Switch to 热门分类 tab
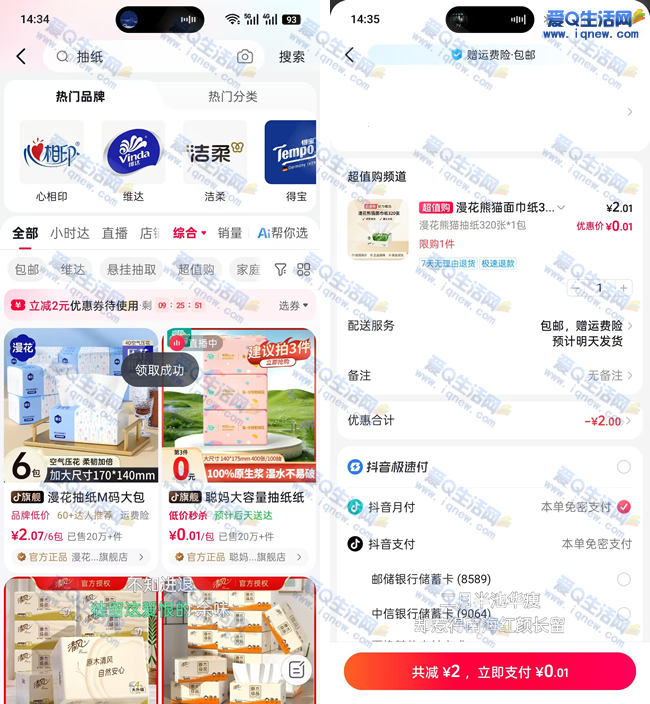650x704 pixels. pyautogui.click(x=232, y=97)
